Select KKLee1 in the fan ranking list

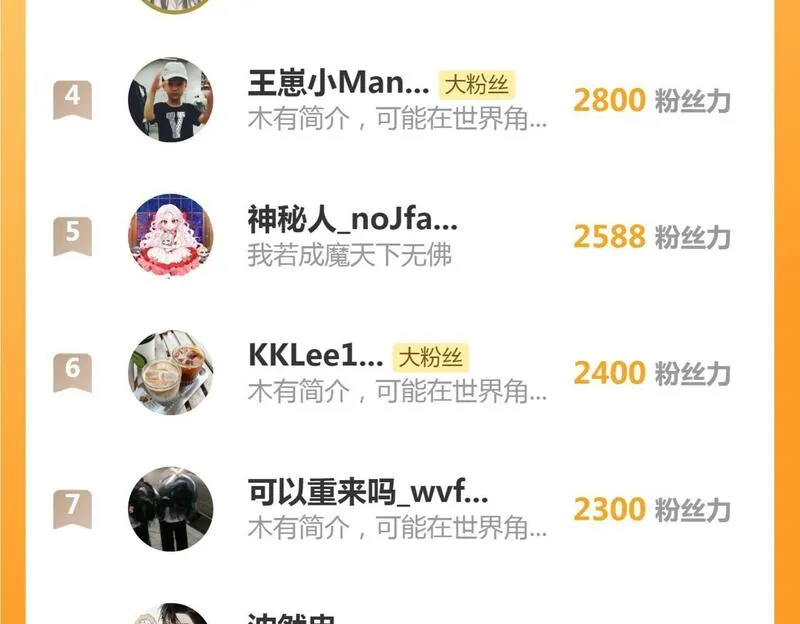(x=315, y=356)
